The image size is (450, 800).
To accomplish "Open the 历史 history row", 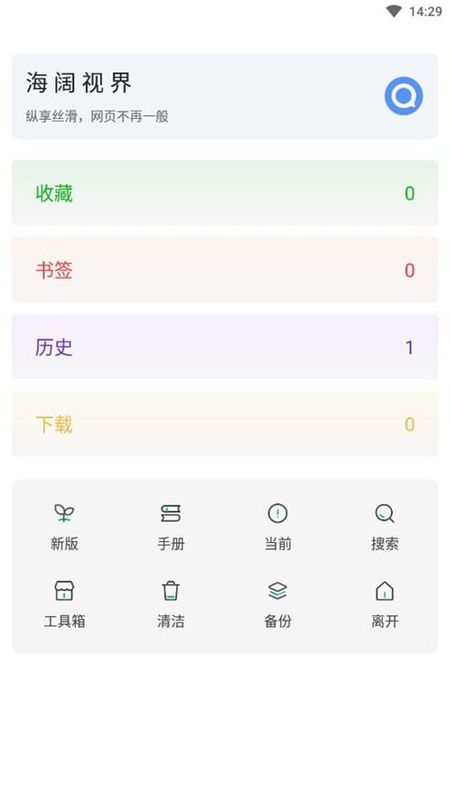I will [x=225, y=347].
